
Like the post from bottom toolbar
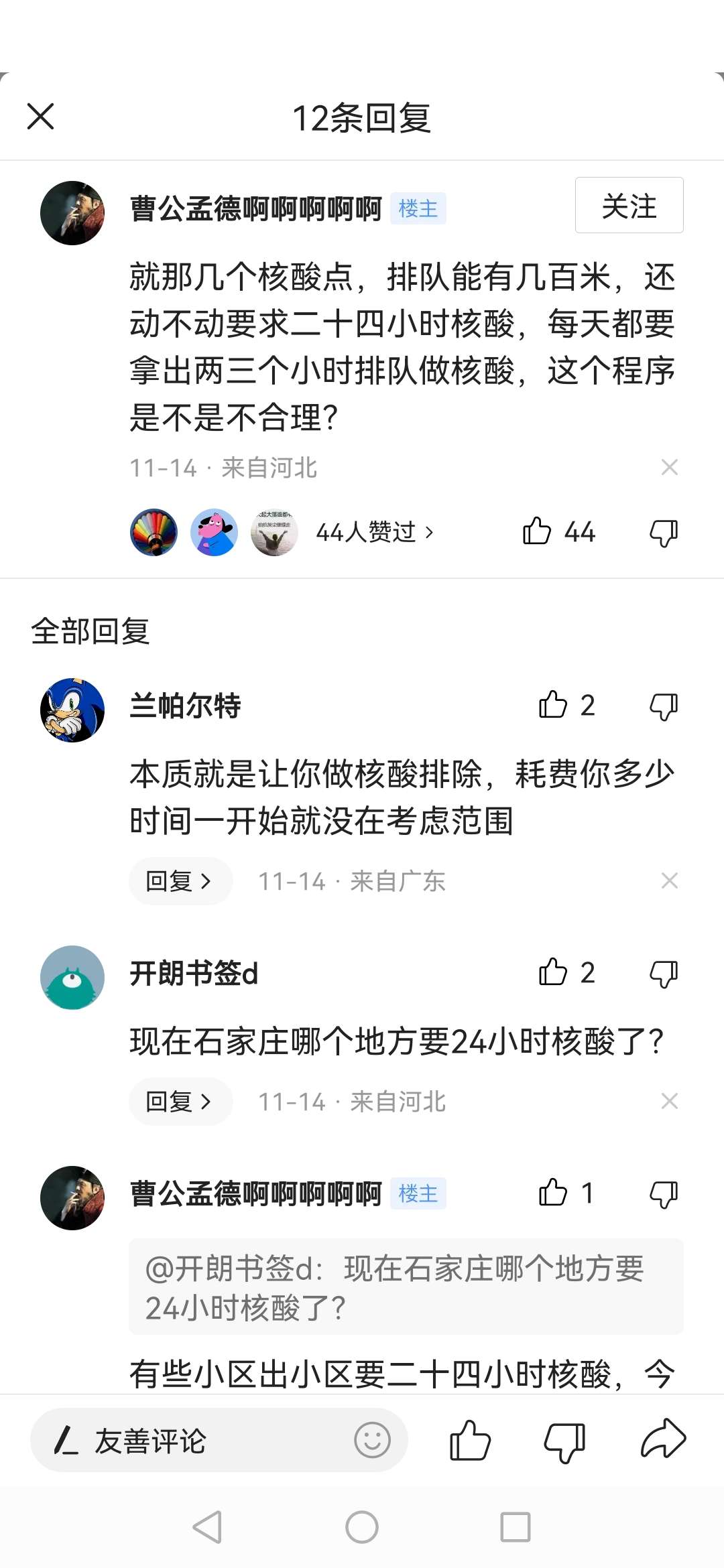[x=470, y=1440]
